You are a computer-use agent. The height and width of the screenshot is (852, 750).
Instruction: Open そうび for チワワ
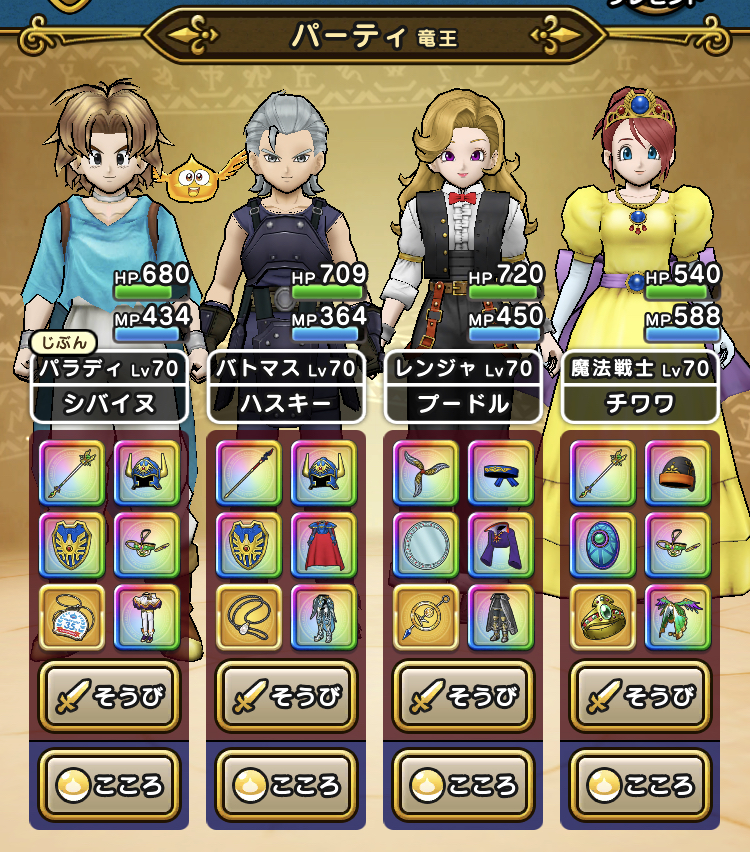tap(640, 696)
